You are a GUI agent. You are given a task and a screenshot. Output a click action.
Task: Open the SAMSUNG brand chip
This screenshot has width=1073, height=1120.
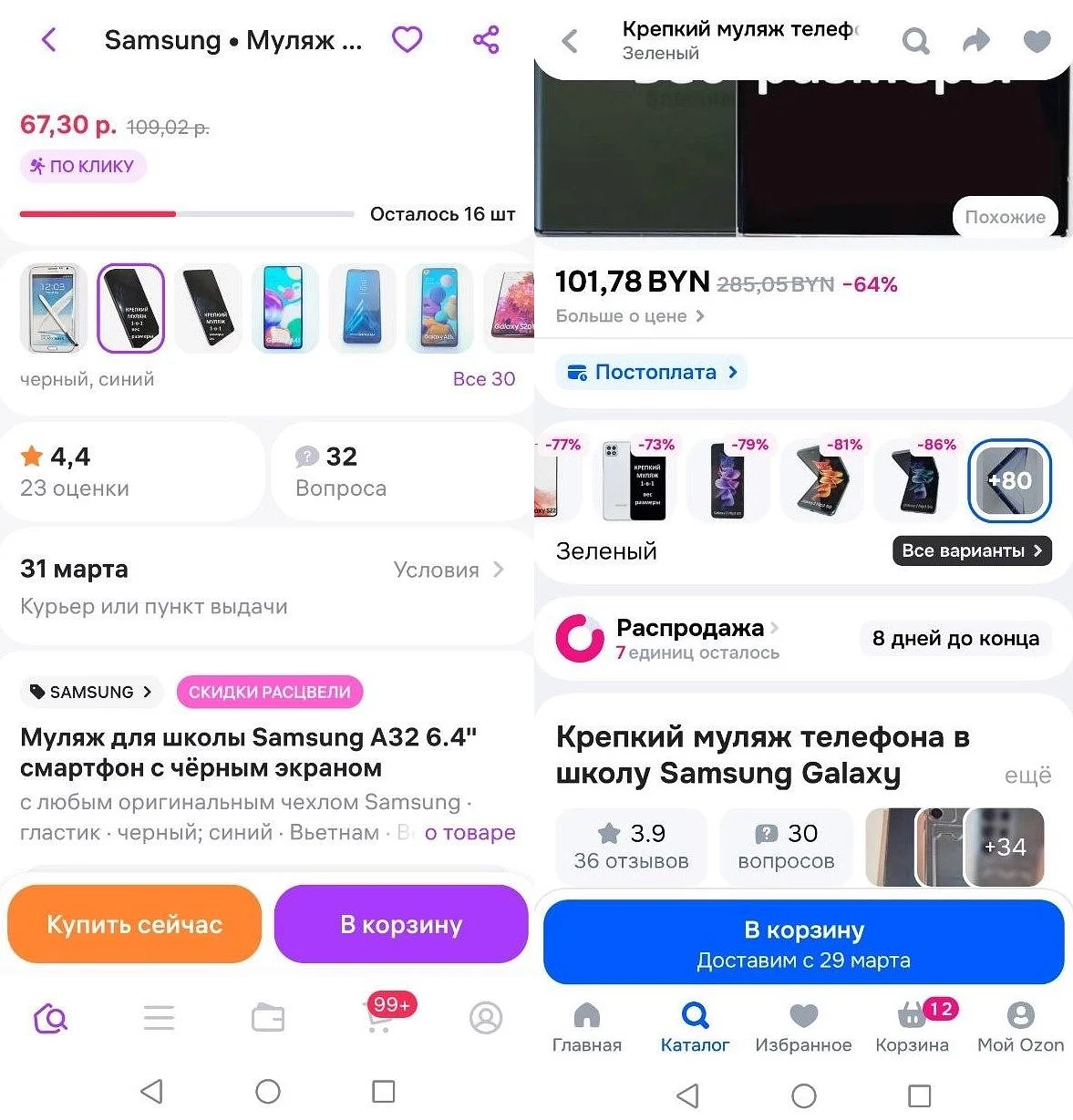pyautogui.click(x=90, y=692)
